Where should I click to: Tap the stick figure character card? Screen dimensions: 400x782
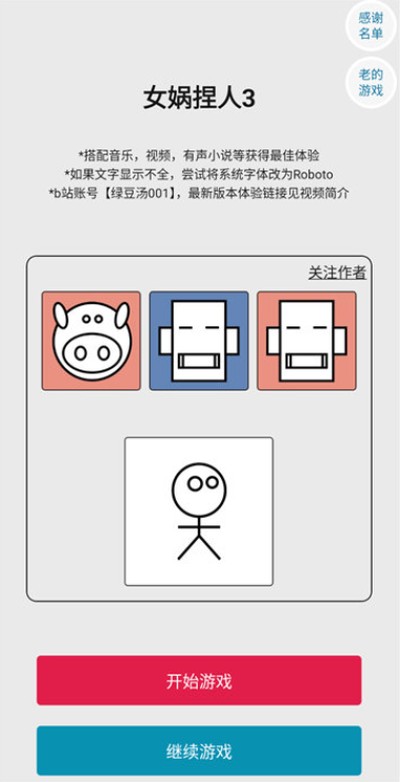(x=199, y=511)
